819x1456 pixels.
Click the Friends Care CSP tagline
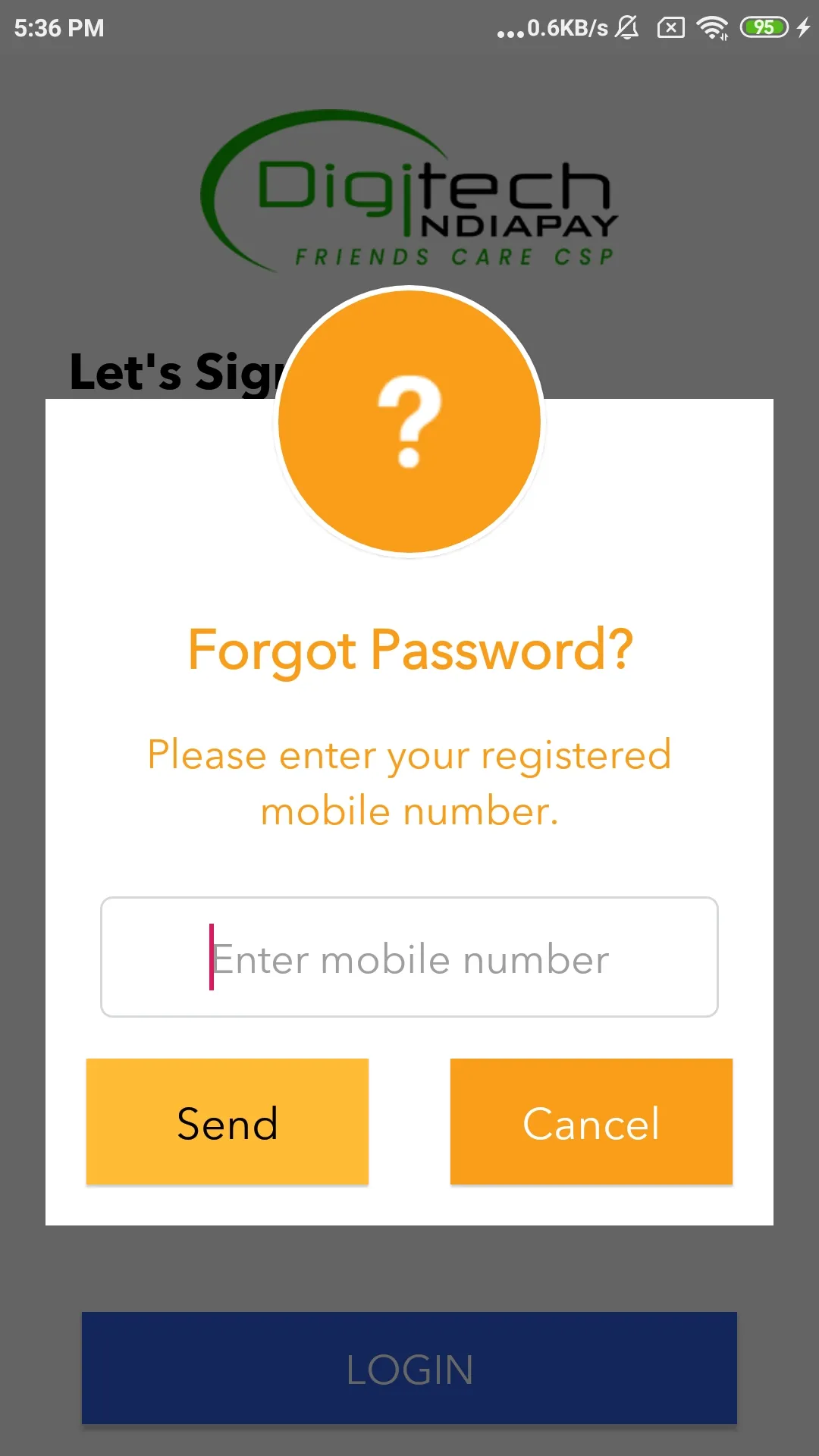click(x=453, y=256)
